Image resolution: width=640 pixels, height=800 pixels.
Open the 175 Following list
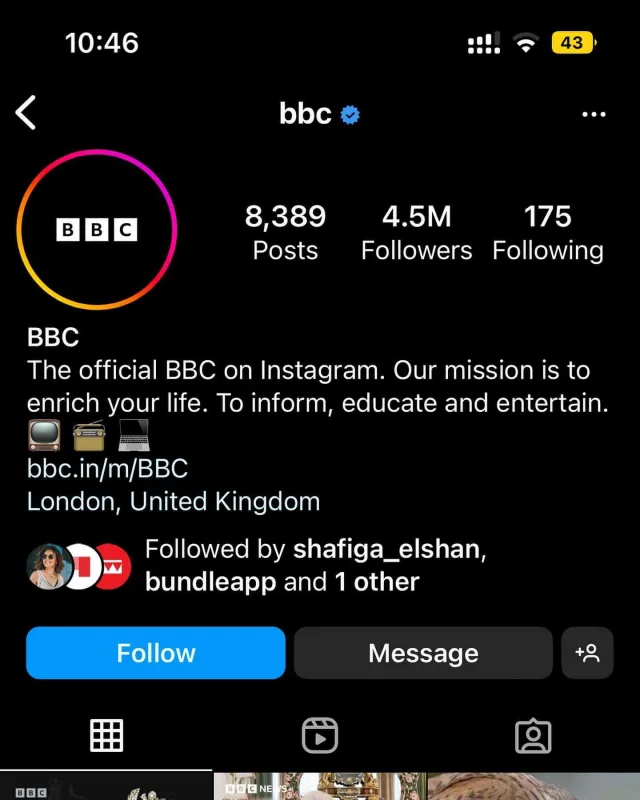547,232
